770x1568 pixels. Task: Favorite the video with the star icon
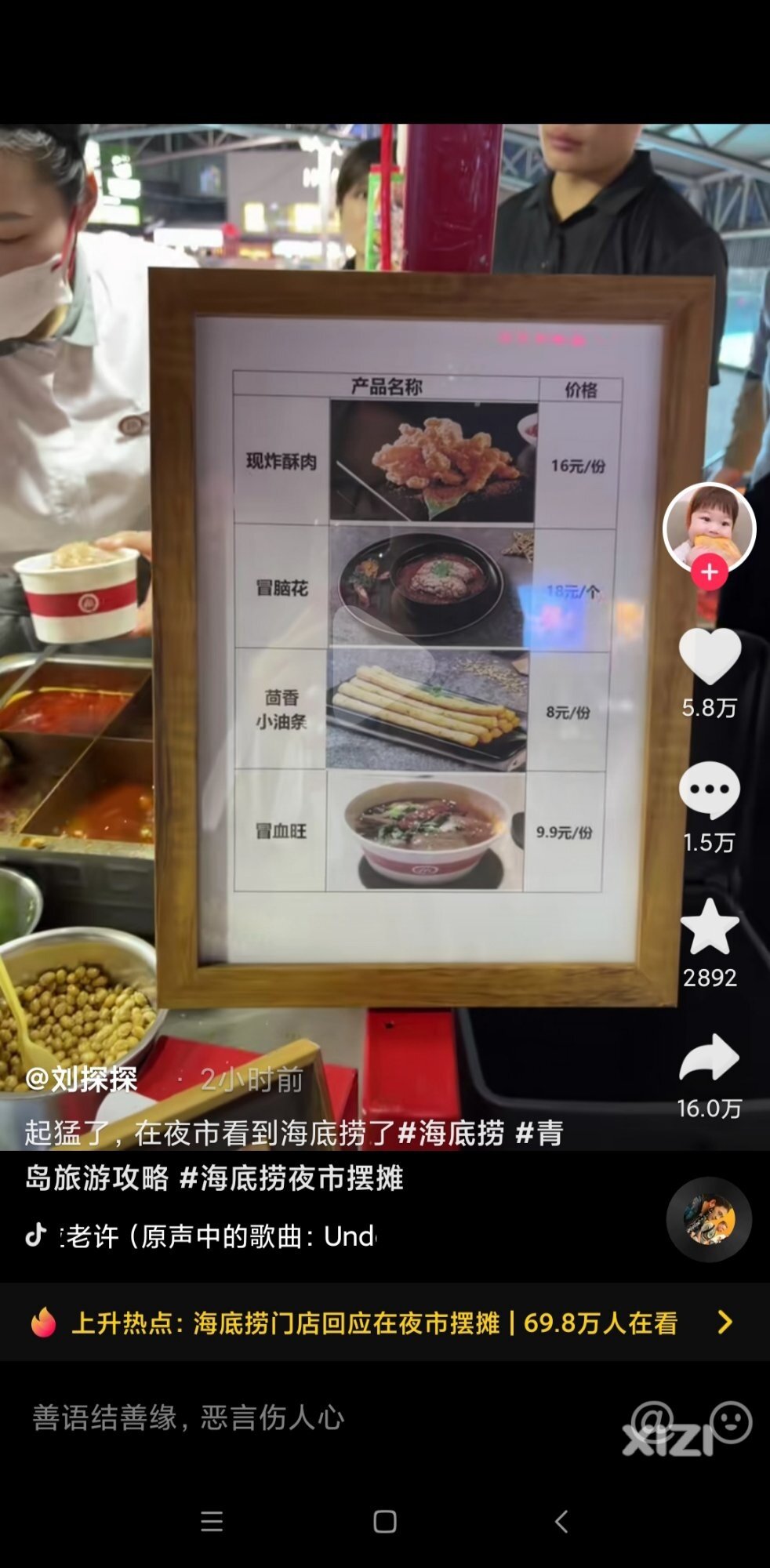pos(710,927)
